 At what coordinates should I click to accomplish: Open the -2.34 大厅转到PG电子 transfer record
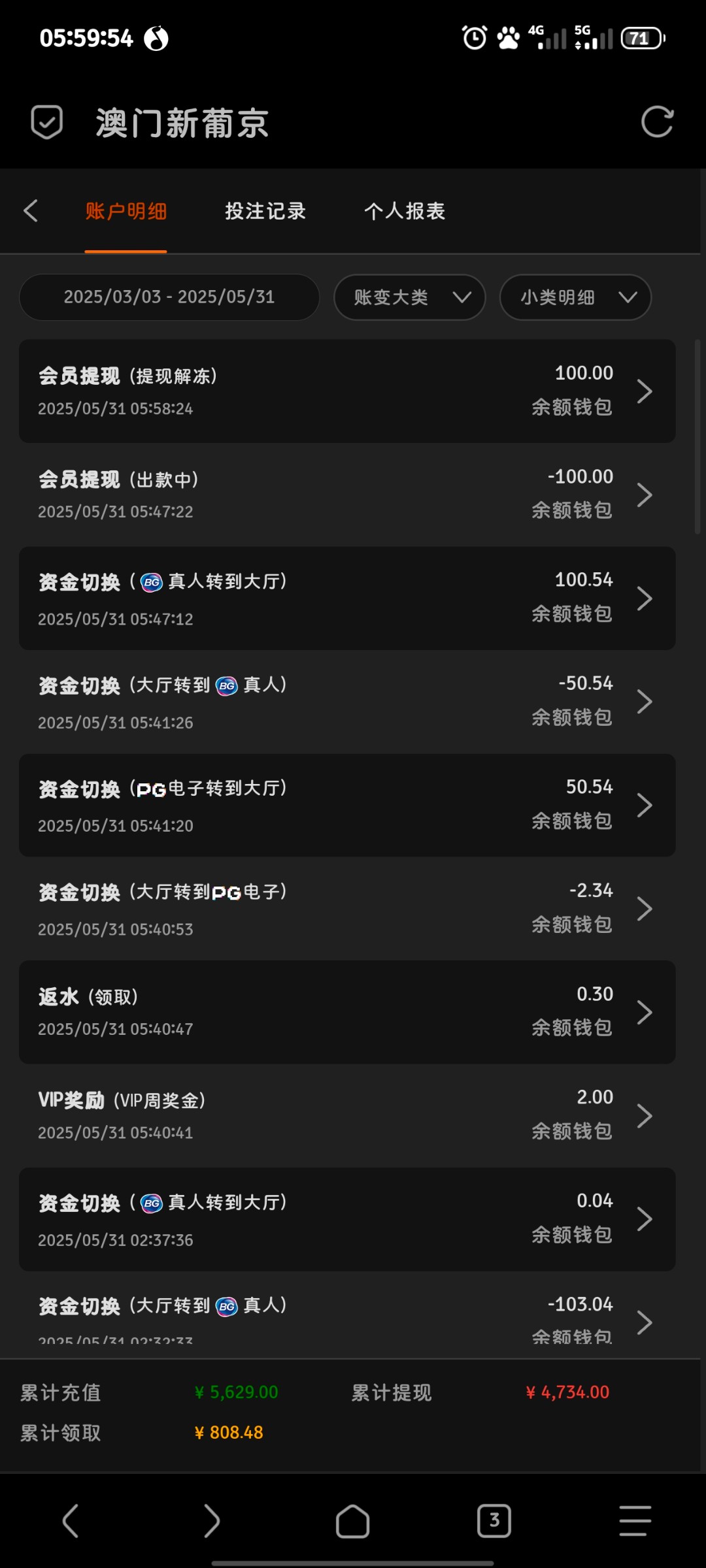(x=347, y=909)
